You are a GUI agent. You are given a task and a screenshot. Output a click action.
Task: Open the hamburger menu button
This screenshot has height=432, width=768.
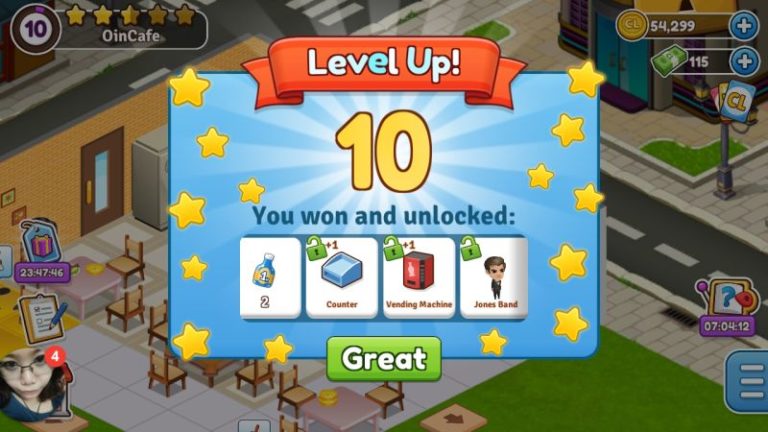click(748, 381)
